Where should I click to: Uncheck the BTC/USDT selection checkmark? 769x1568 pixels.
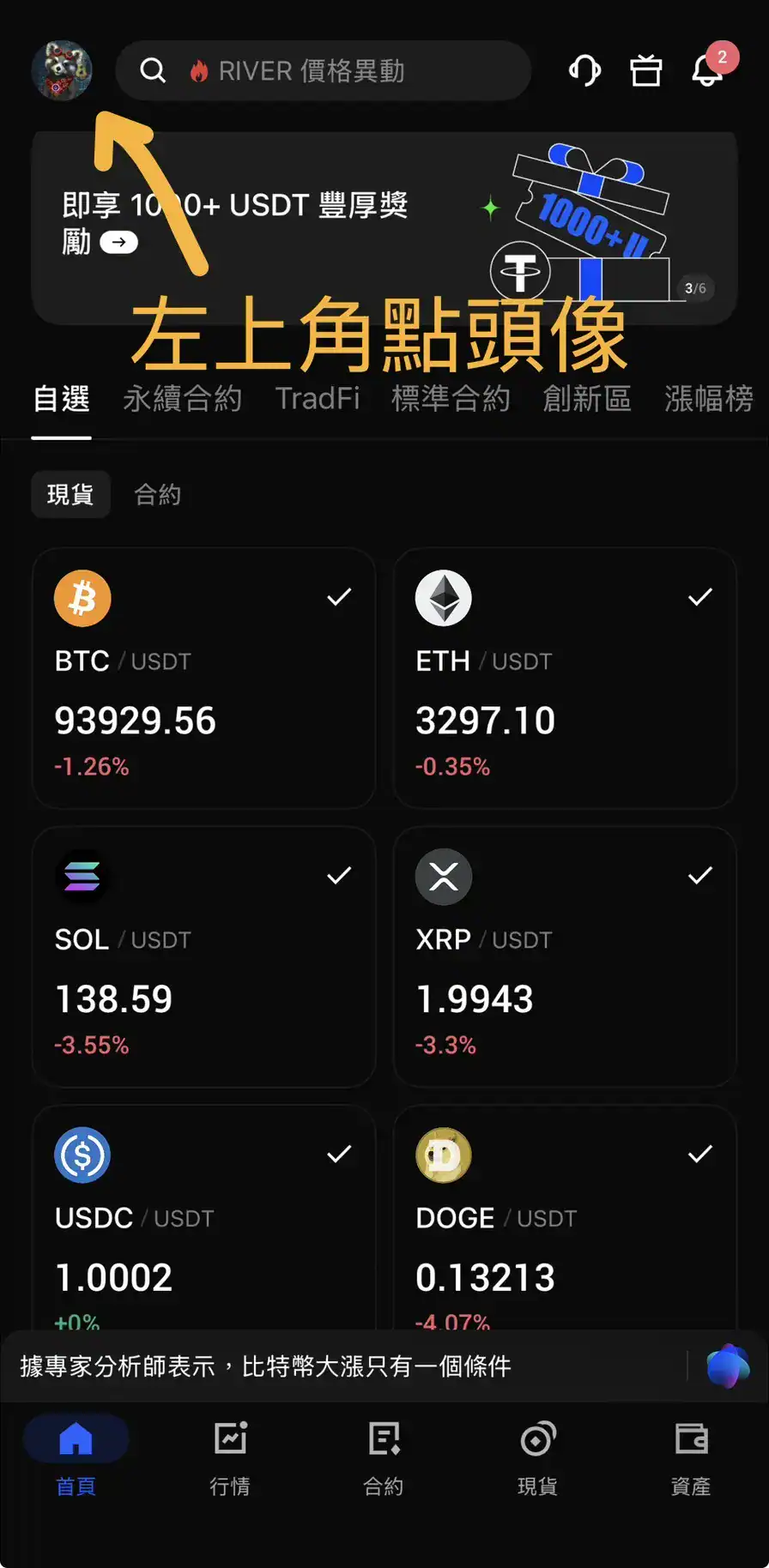coord(338,596)
